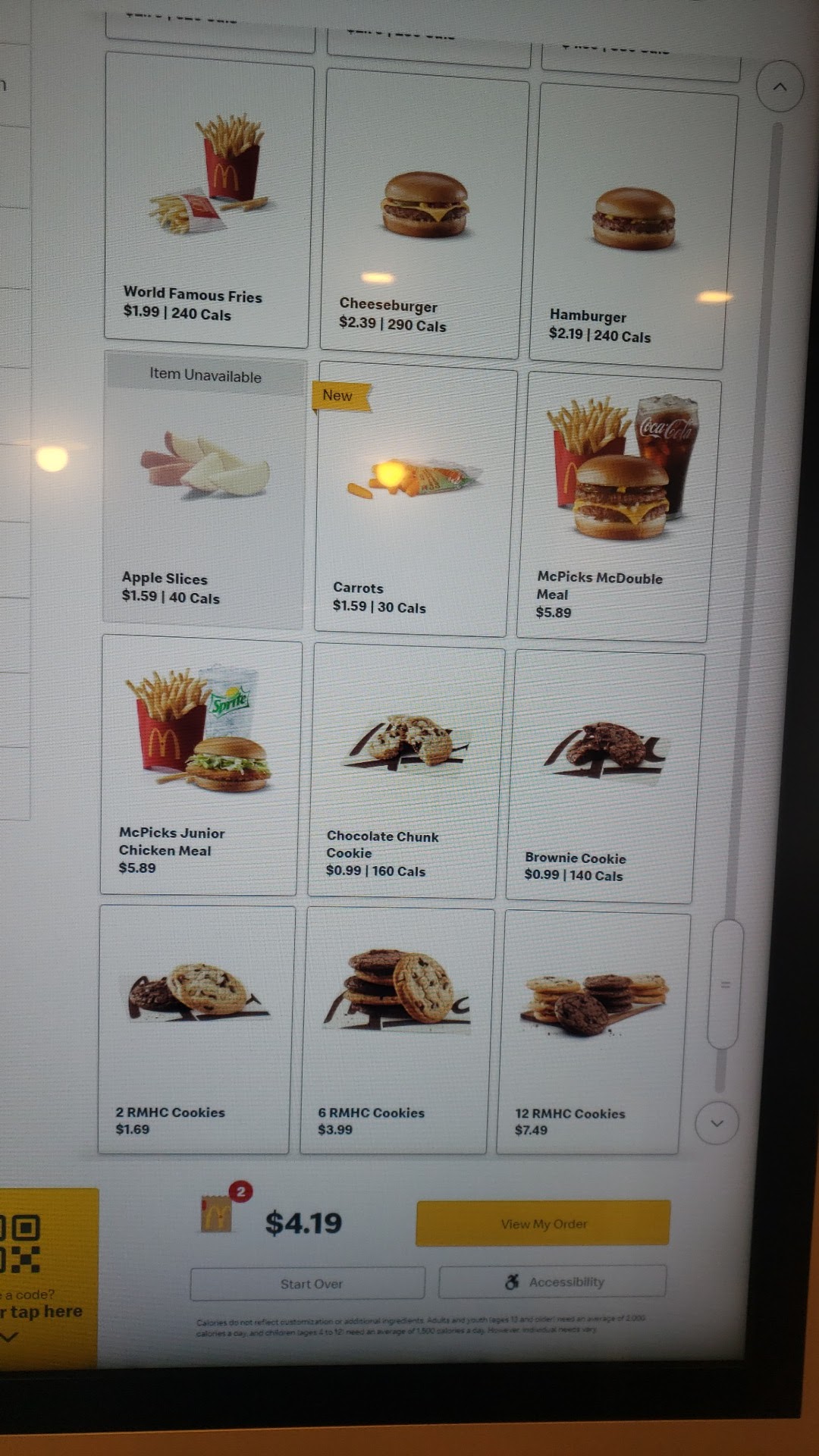Open the order bag icon
Image resolution: width=819 pixels, height=1456 pixels.
218,1212
